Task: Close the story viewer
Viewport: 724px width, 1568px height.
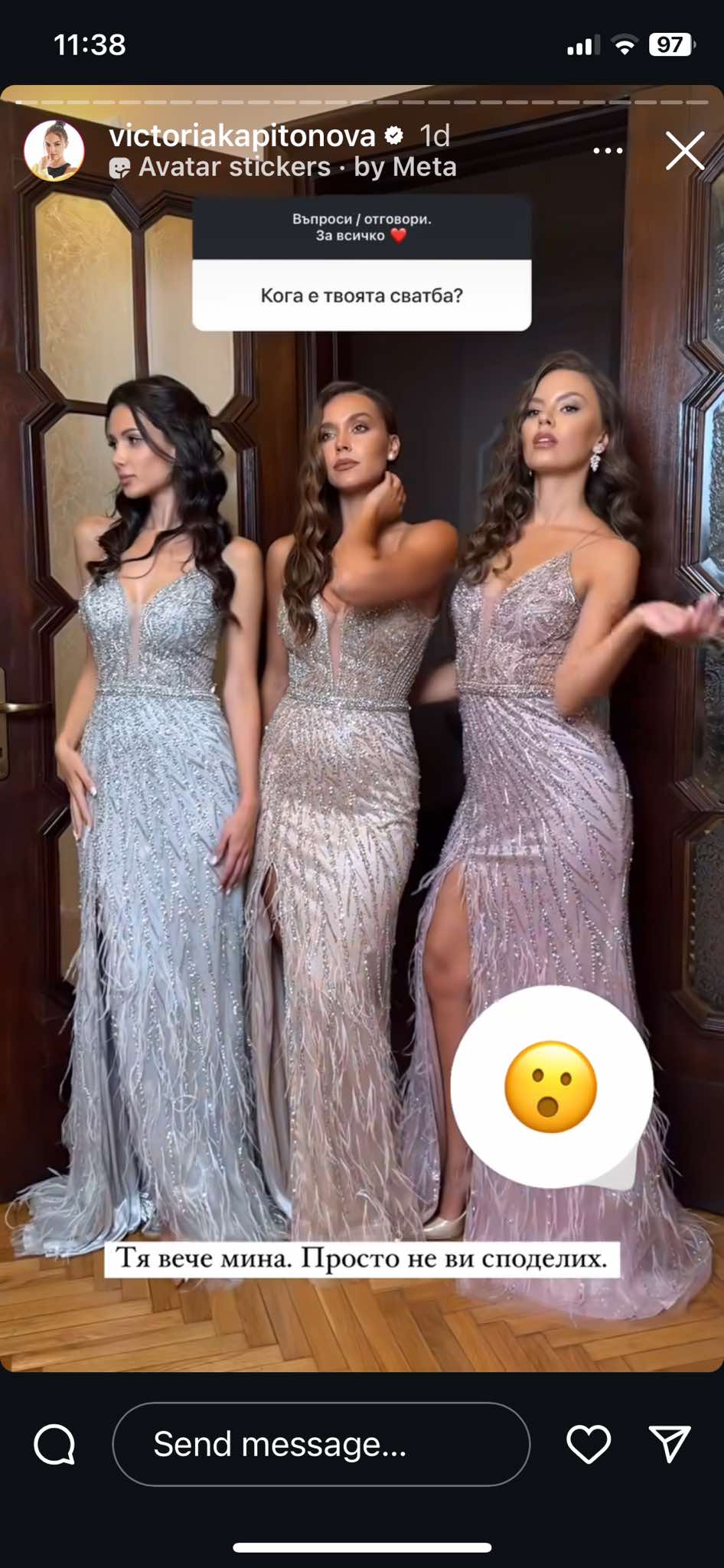Action: 684,150
